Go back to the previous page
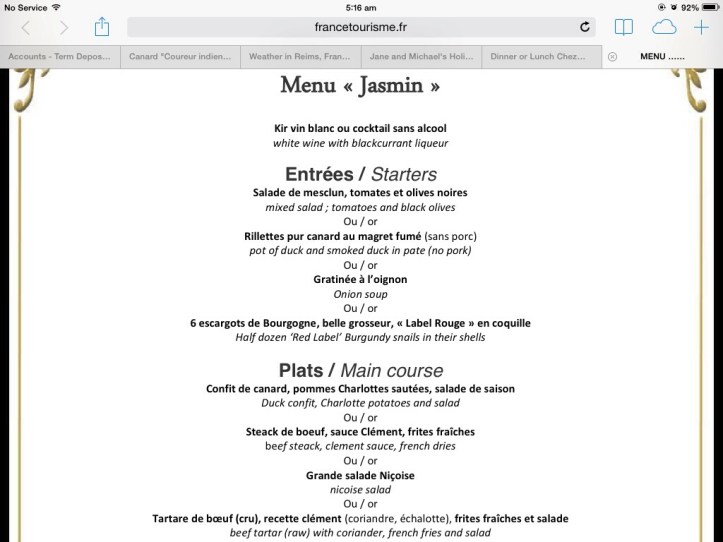The width and height of the screenshot is (723, 542). point(26,27)
